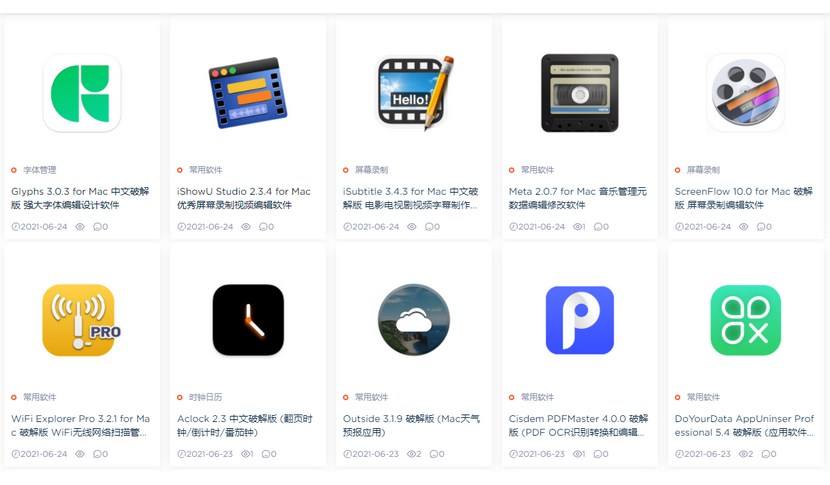
Task: Select the 屏幕录制 tag on ScreenFlow card
Action: tap(702, 170)
